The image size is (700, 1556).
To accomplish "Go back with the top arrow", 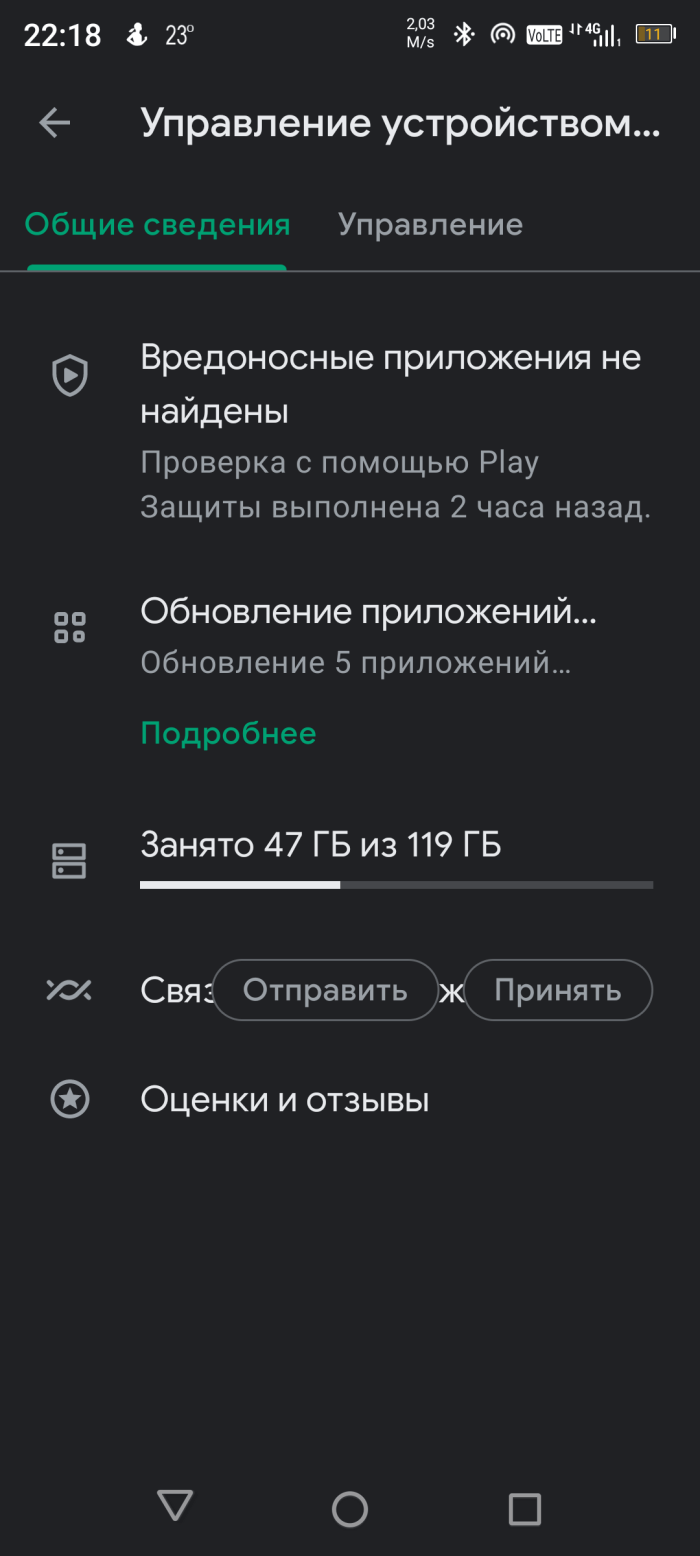I will [x=55, y=123].
